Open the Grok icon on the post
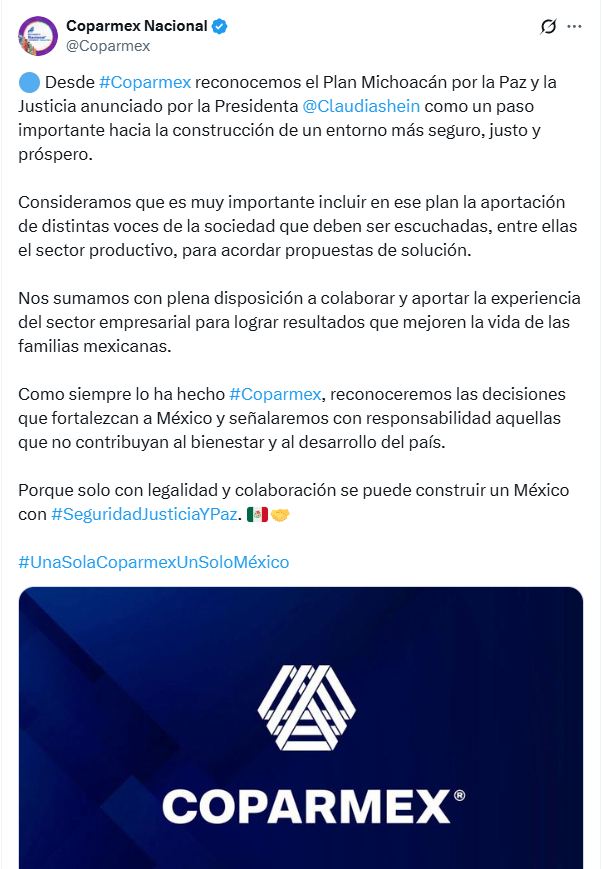The image size is (602, 869). (548, 26)
